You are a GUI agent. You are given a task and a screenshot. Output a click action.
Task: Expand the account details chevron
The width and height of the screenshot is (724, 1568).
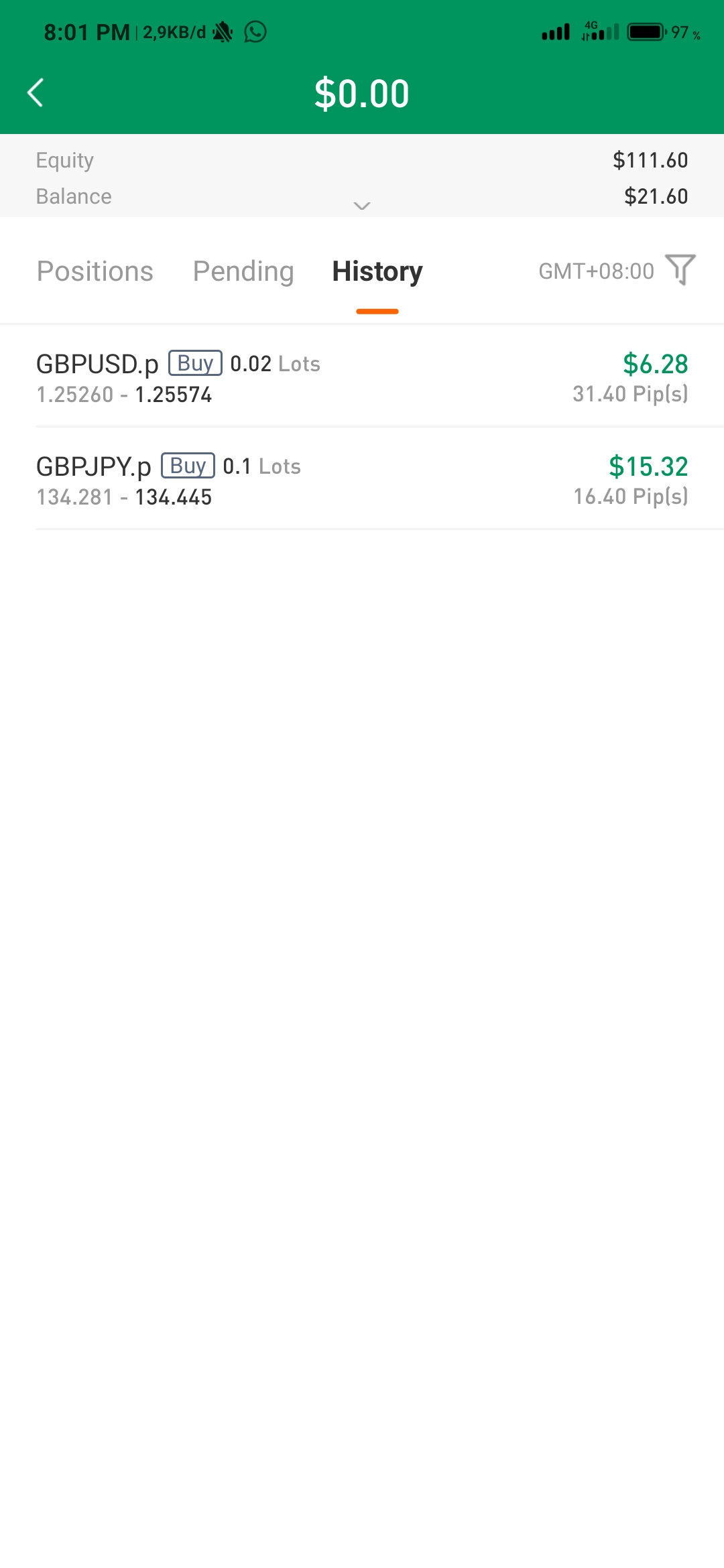tap(362, 206)
